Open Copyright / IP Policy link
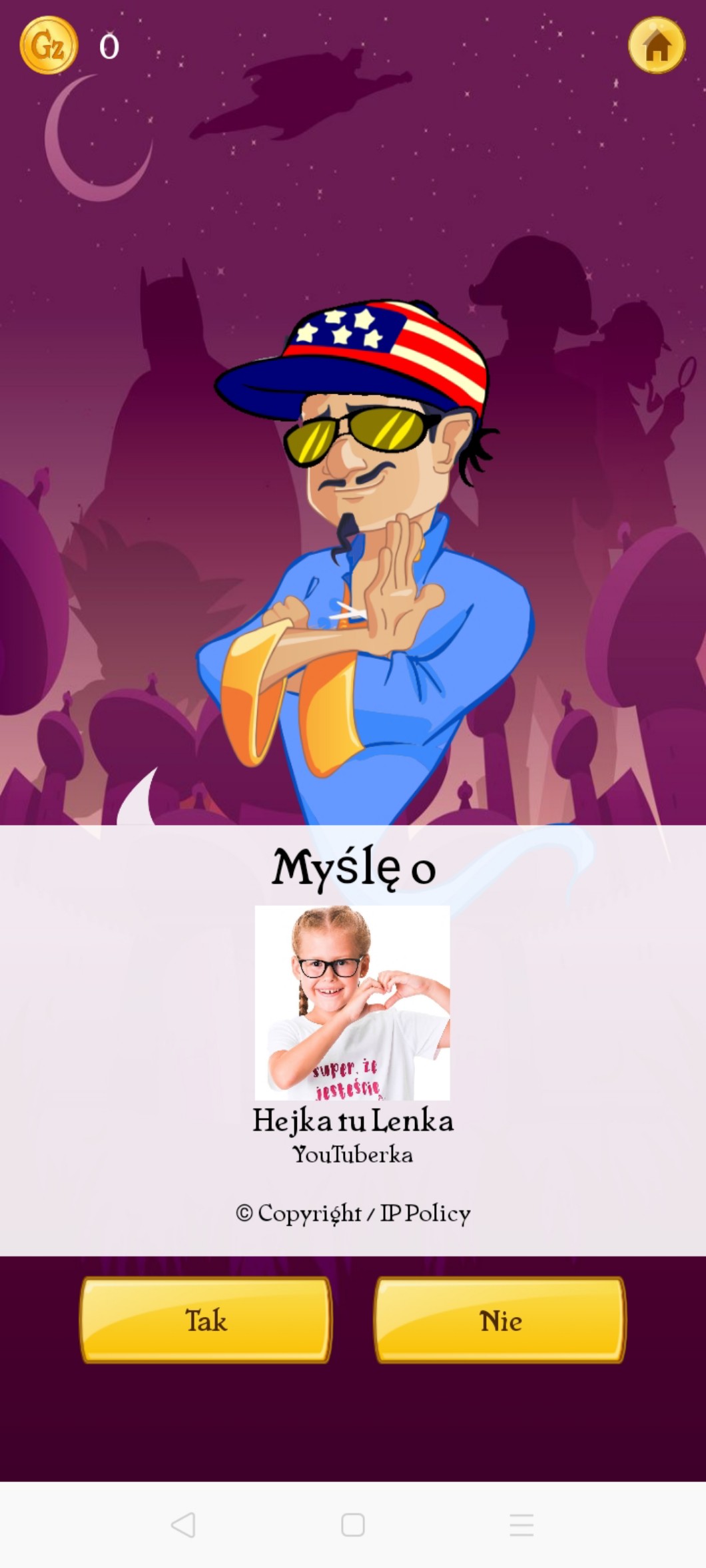Viewport: 706px width, 1568px height. tap(353, 1213)
